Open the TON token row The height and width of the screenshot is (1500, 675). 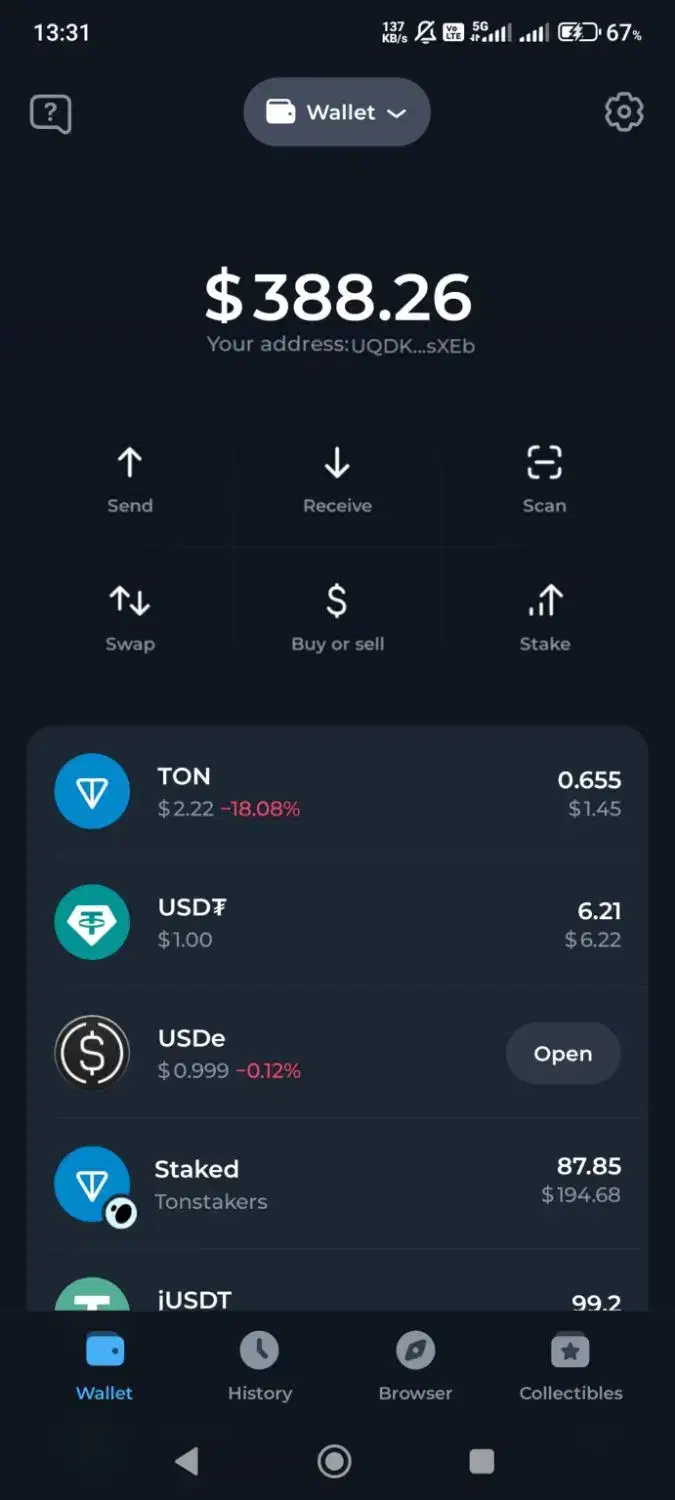[337, 792]
